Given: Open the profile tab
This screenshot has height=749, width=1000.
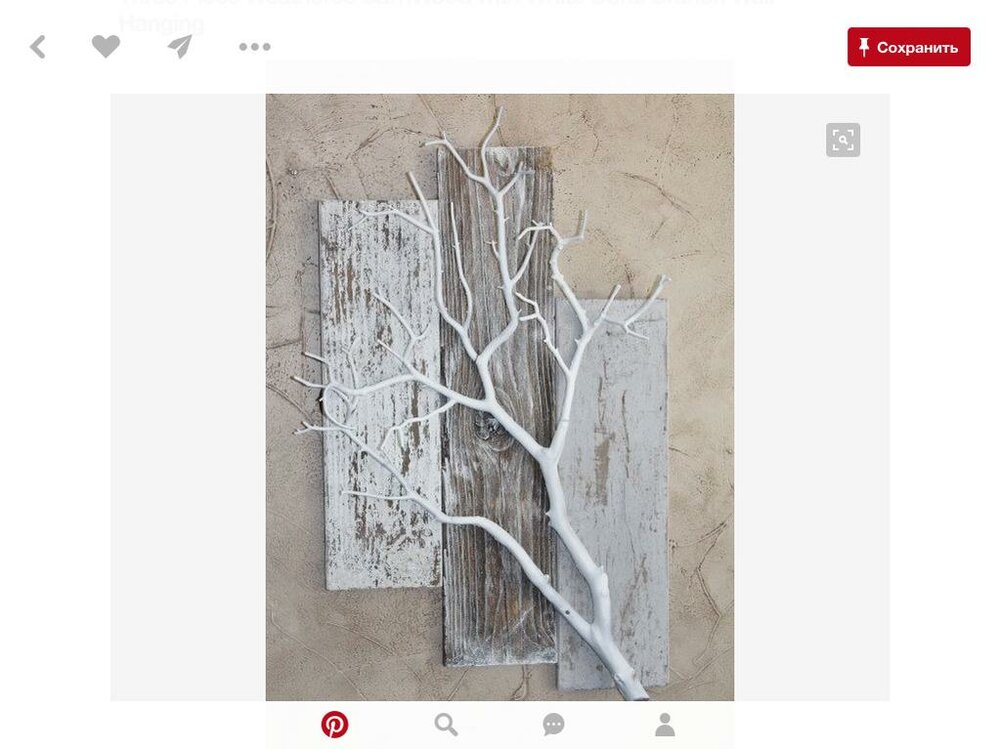Looking at the screenshot, I should coord(664,724).
